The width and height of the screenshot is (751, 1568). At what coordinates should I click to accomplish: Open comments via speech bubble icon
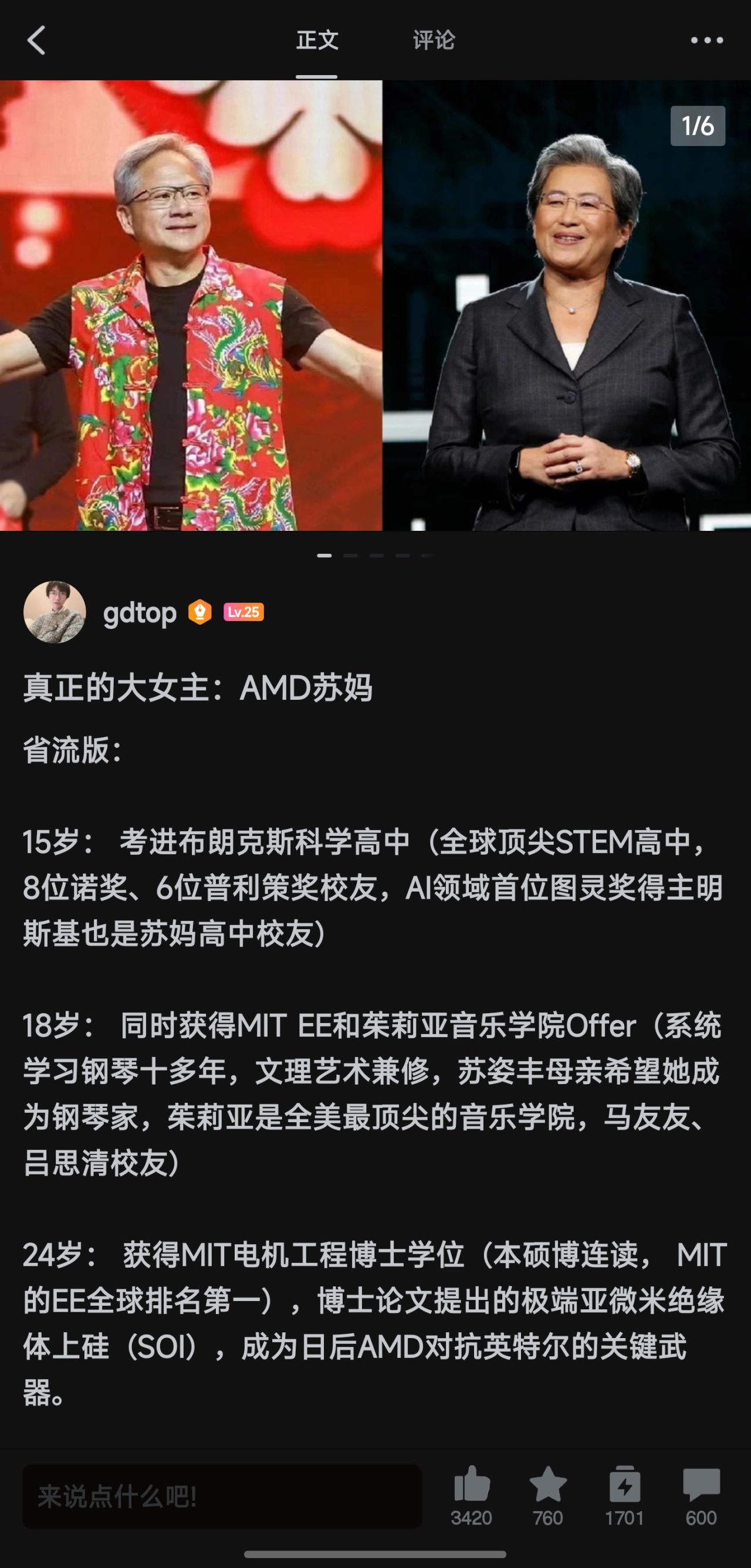click(701, 1485)
